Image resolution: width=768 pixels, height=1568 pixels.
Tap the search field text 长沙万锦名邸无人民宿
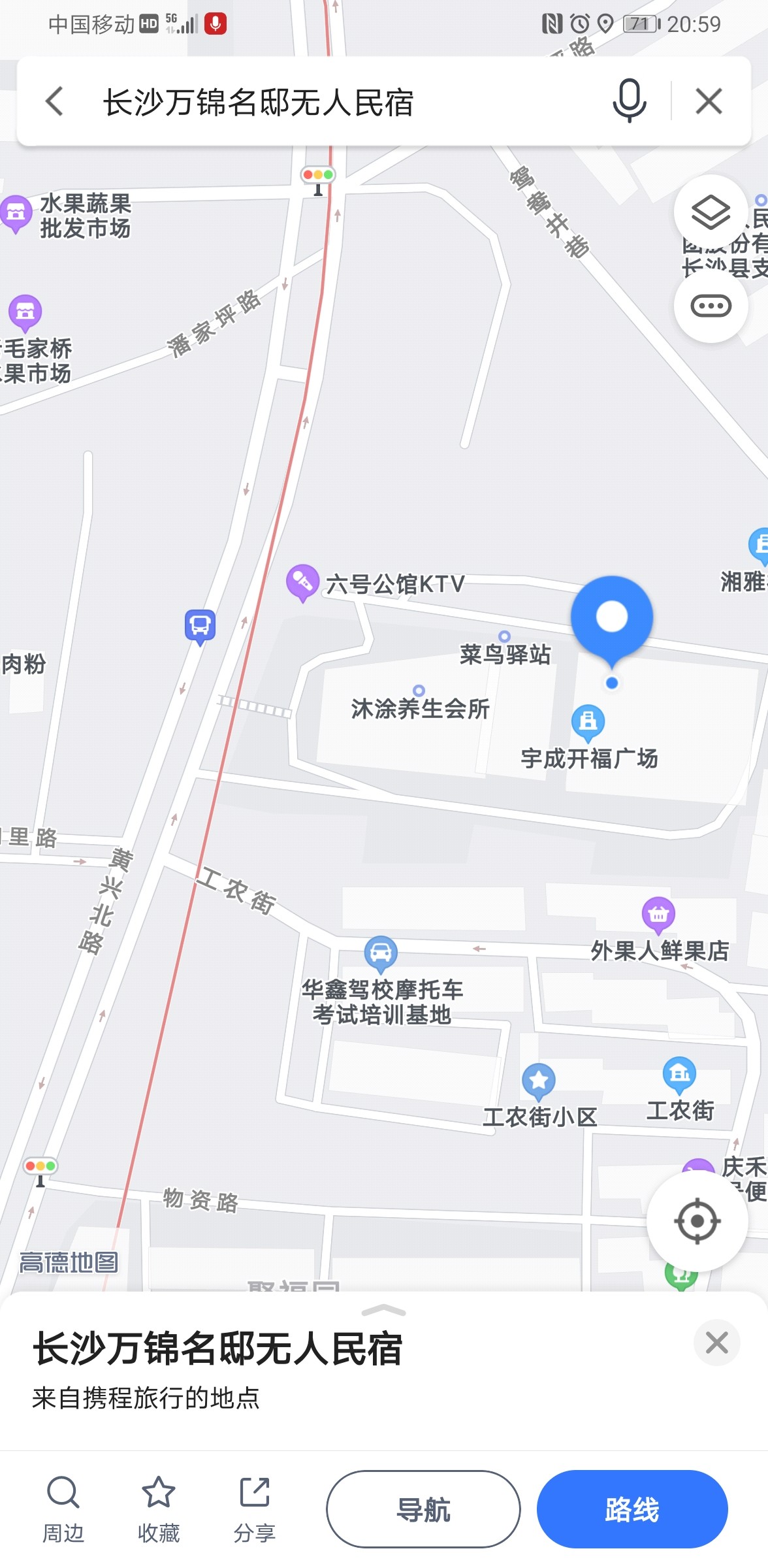[x=258, y=103]
